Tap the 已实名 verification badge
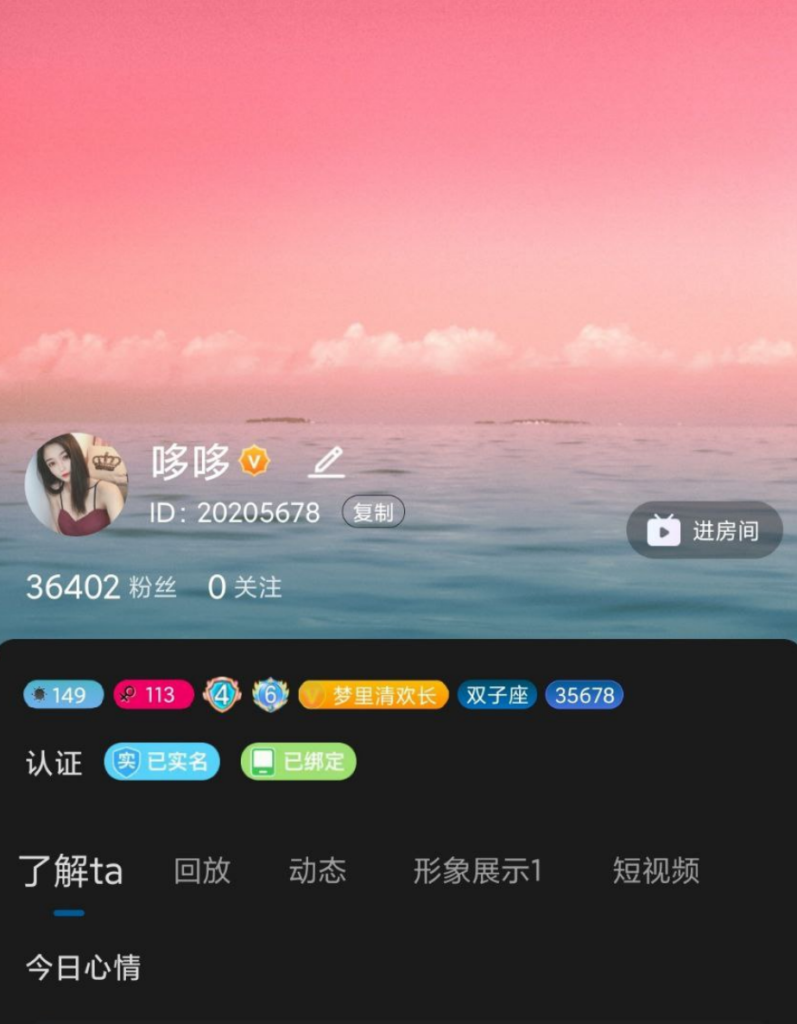797x1024 pixels. click(x=162, y=761)
